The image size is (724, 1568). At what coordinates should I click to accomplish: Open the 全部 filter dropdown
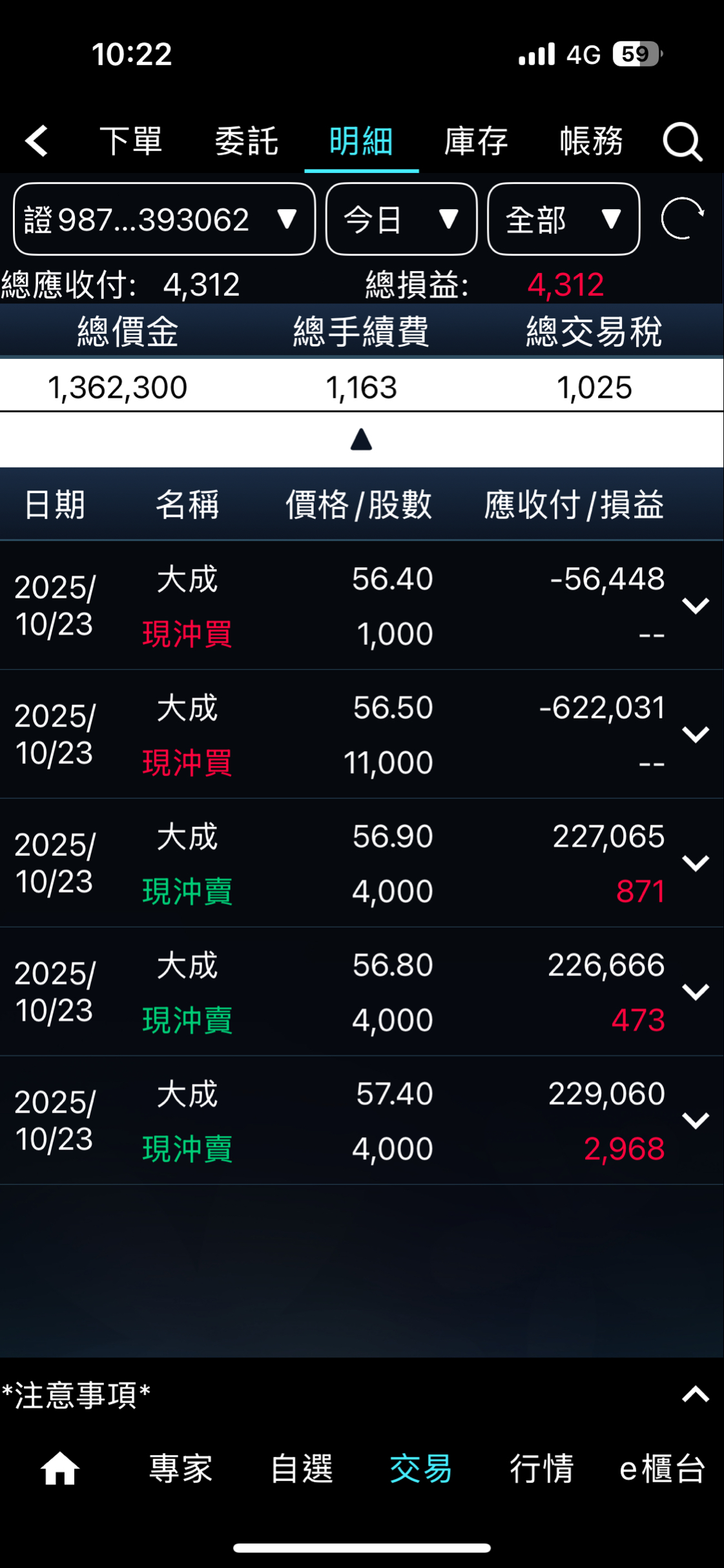pos(563,219)
